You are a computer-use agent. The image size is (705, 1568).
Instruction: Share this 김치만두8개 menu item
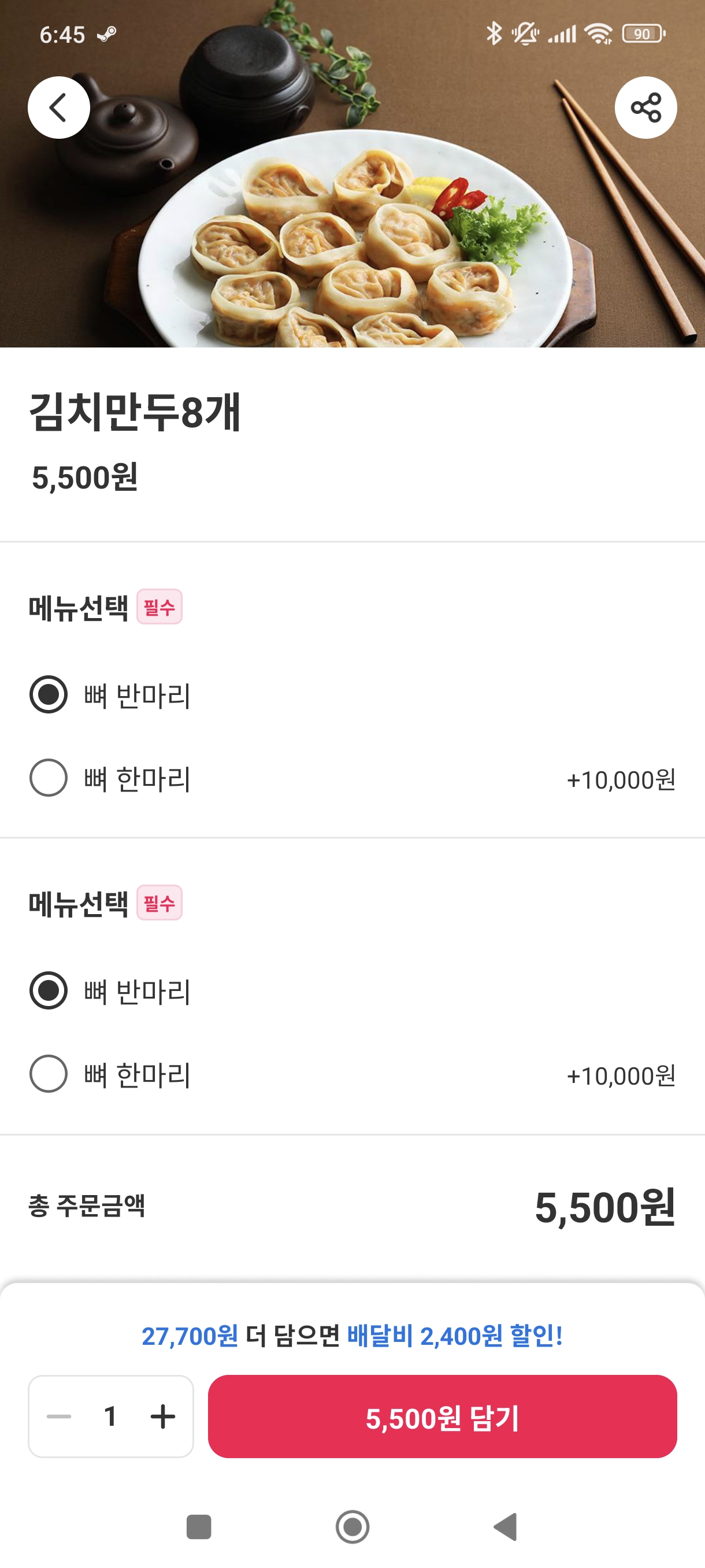pyautogui.click(x=645, y=108)
